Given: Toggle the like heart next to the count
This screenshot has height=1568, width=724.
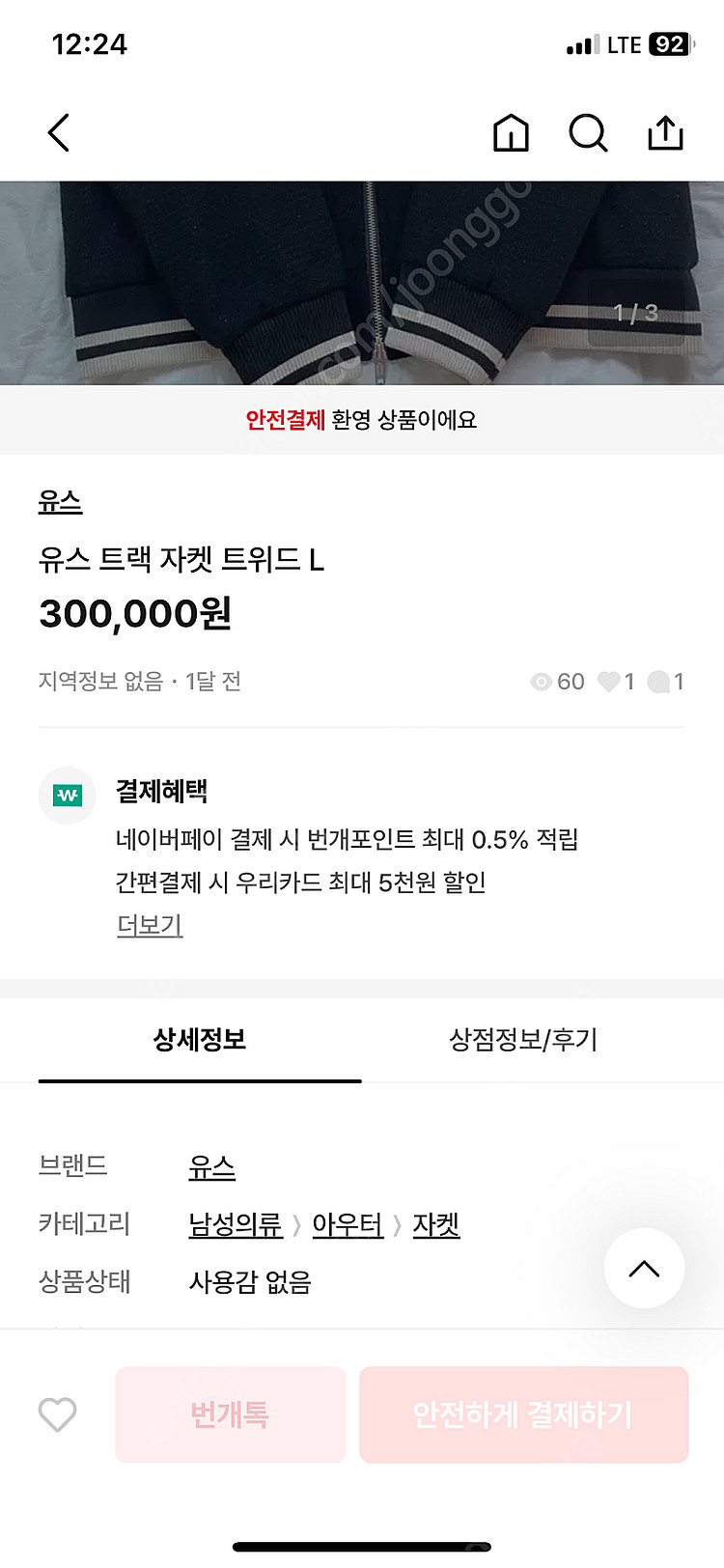Looking at the screenshot, I should [609, 682].
